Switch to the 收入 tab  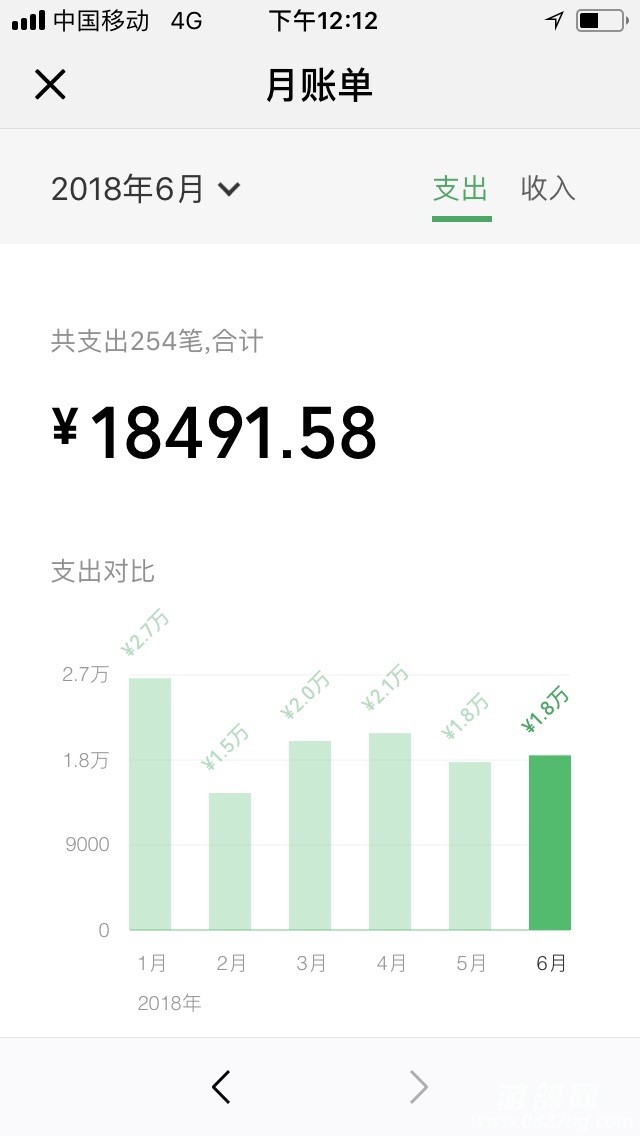[548, 188]
